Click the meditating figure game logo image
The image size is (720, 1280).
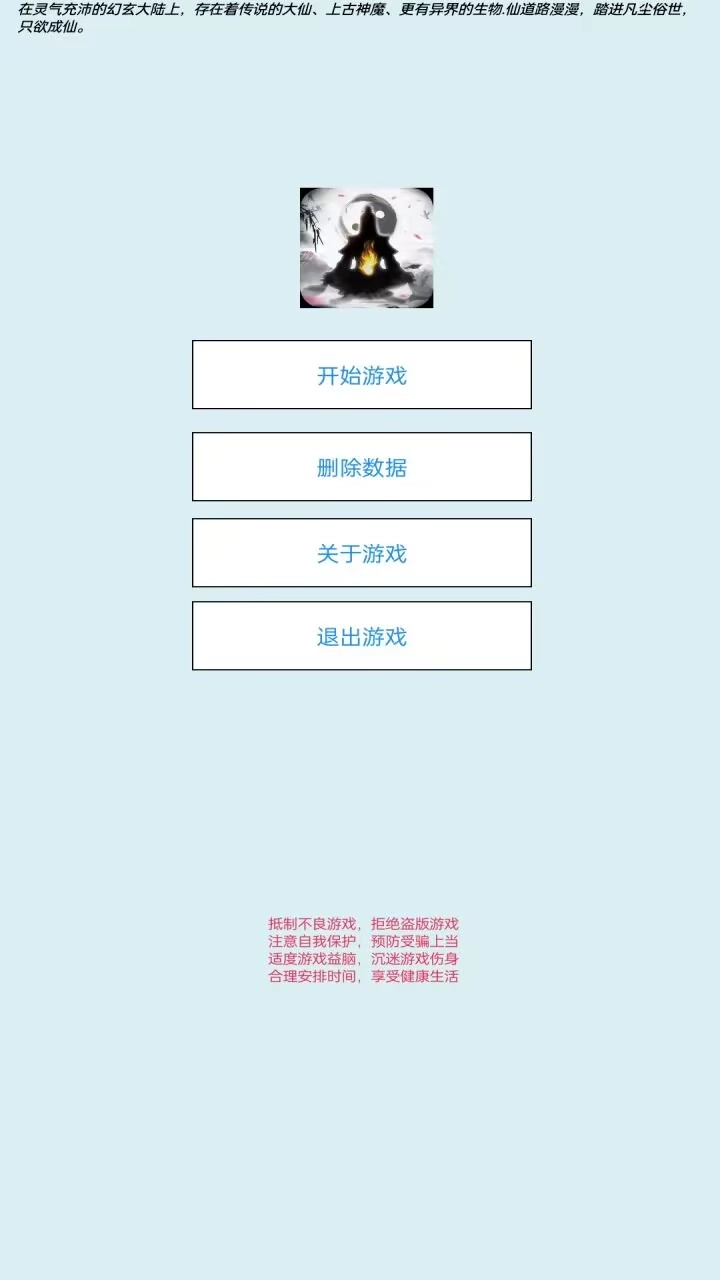point(366,247)
